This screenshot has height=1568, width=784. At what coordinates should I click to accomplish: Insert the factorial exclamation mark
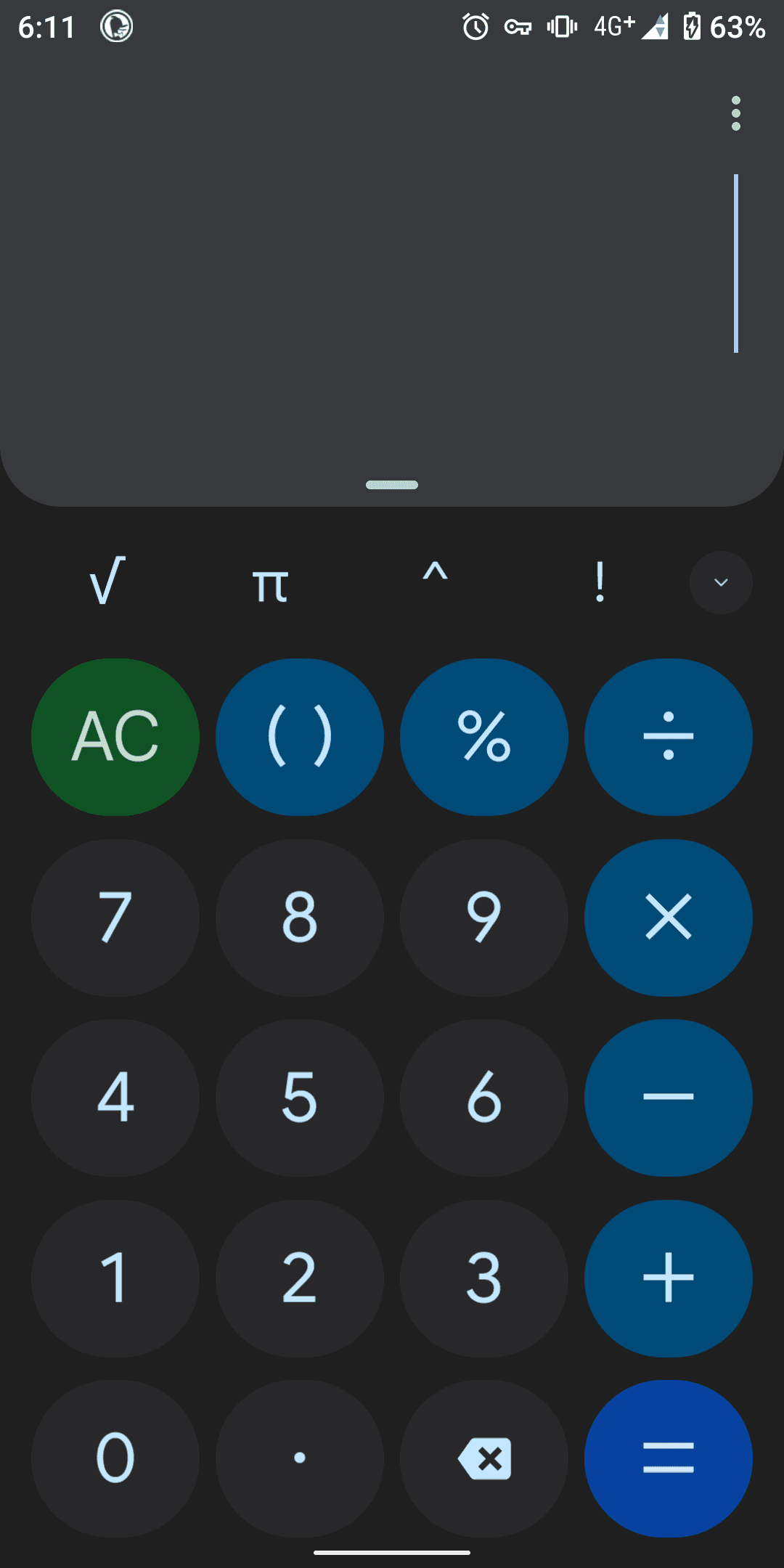tap(600, 581)
